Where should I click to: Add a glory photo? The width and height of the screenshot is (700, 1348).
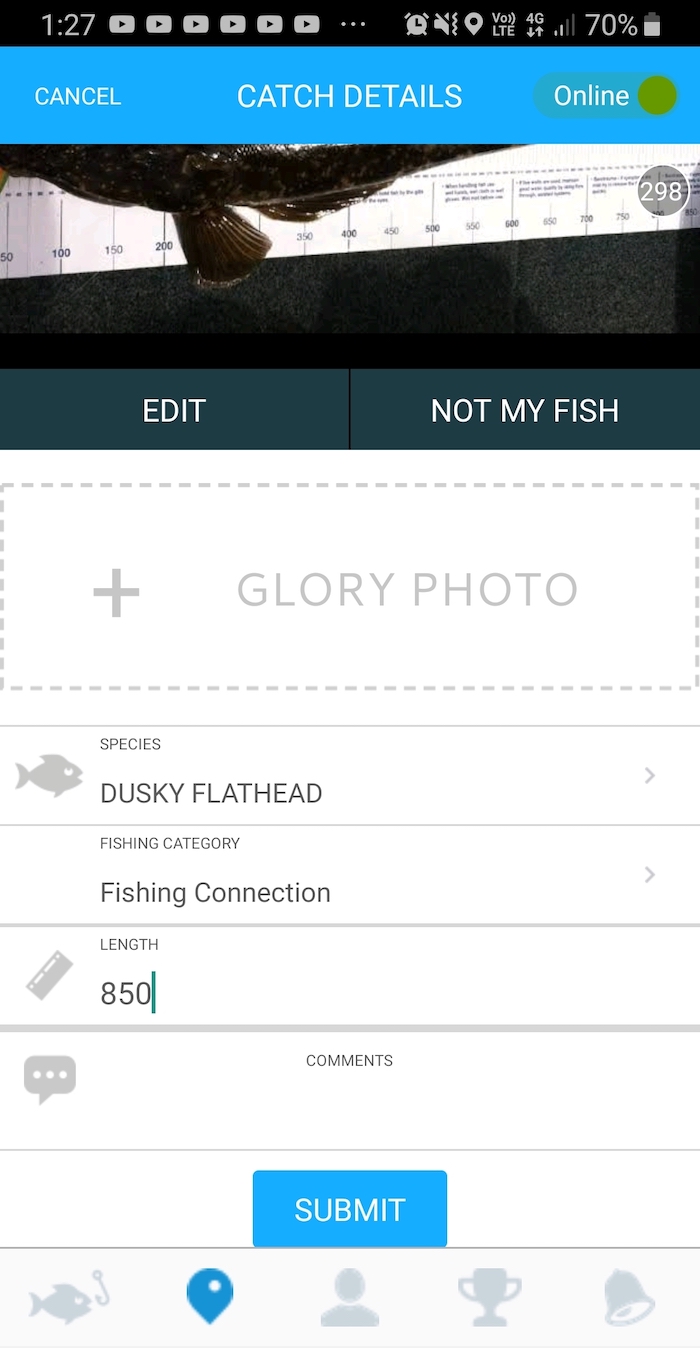(x=350, y=588)
